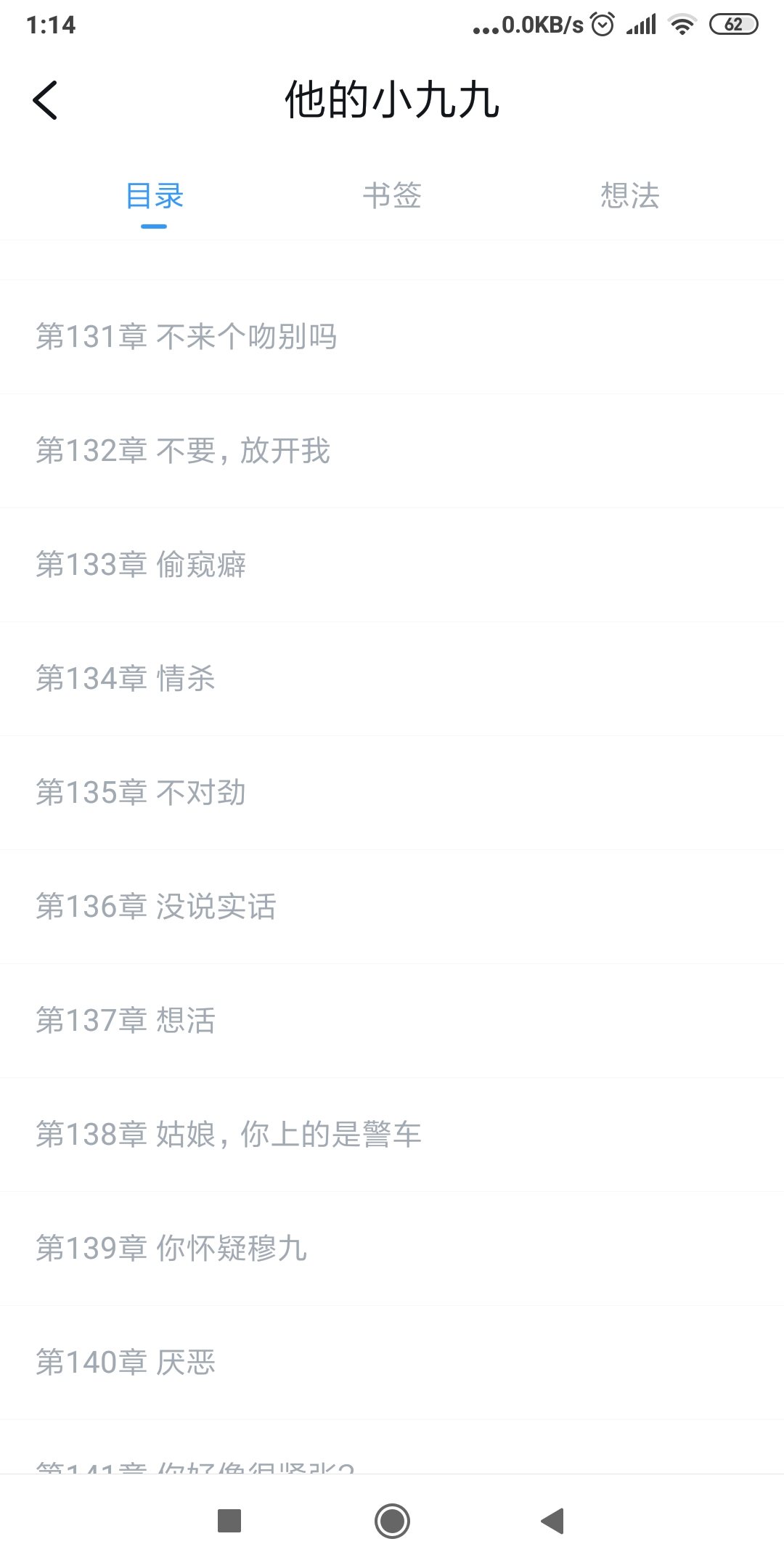Viewport: 784px width, 1568px height.
Task: Switch to the 书签 tab
Action: (x=392, y=196)
